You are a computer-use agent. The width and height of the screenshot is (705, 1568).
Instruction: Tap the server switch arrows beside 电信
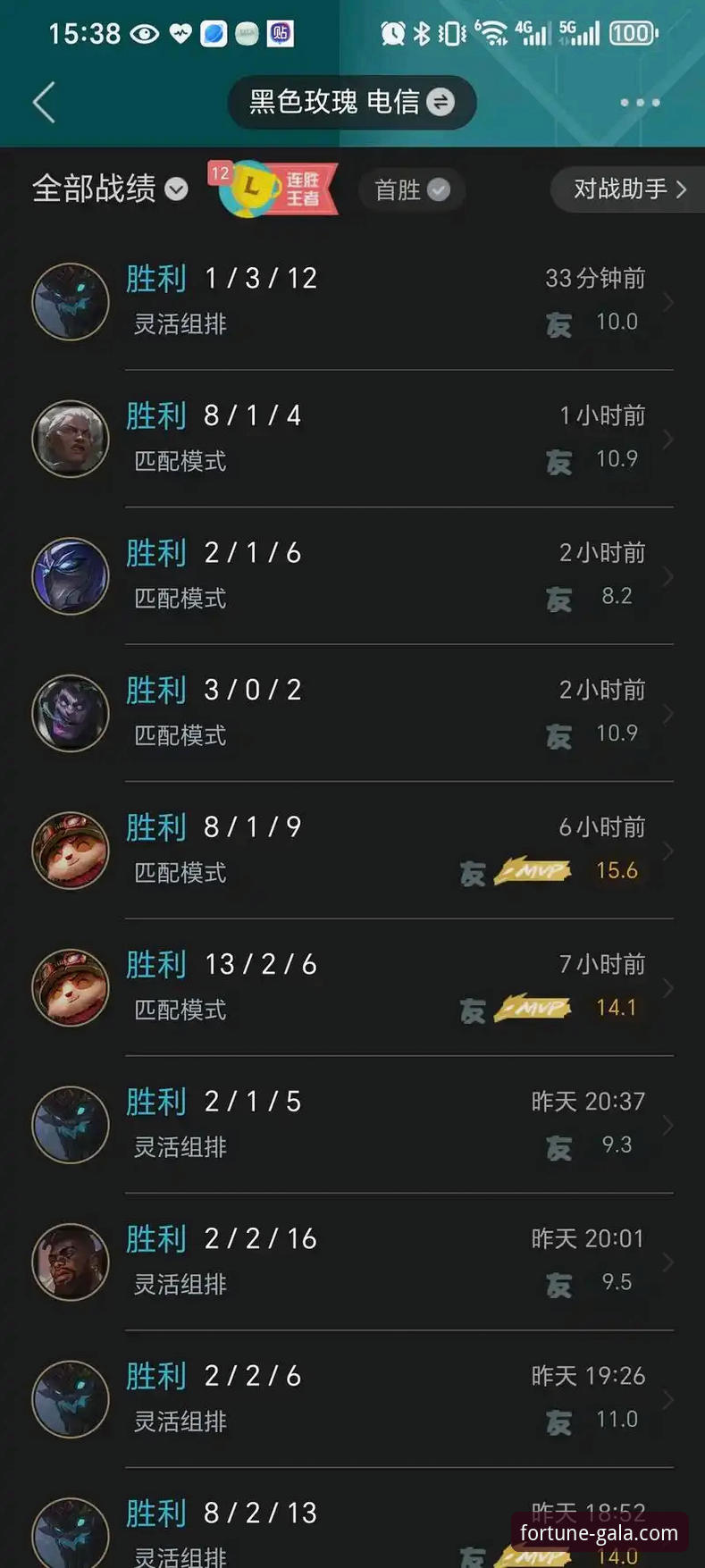pyautogui.click(x=440, y=101)
